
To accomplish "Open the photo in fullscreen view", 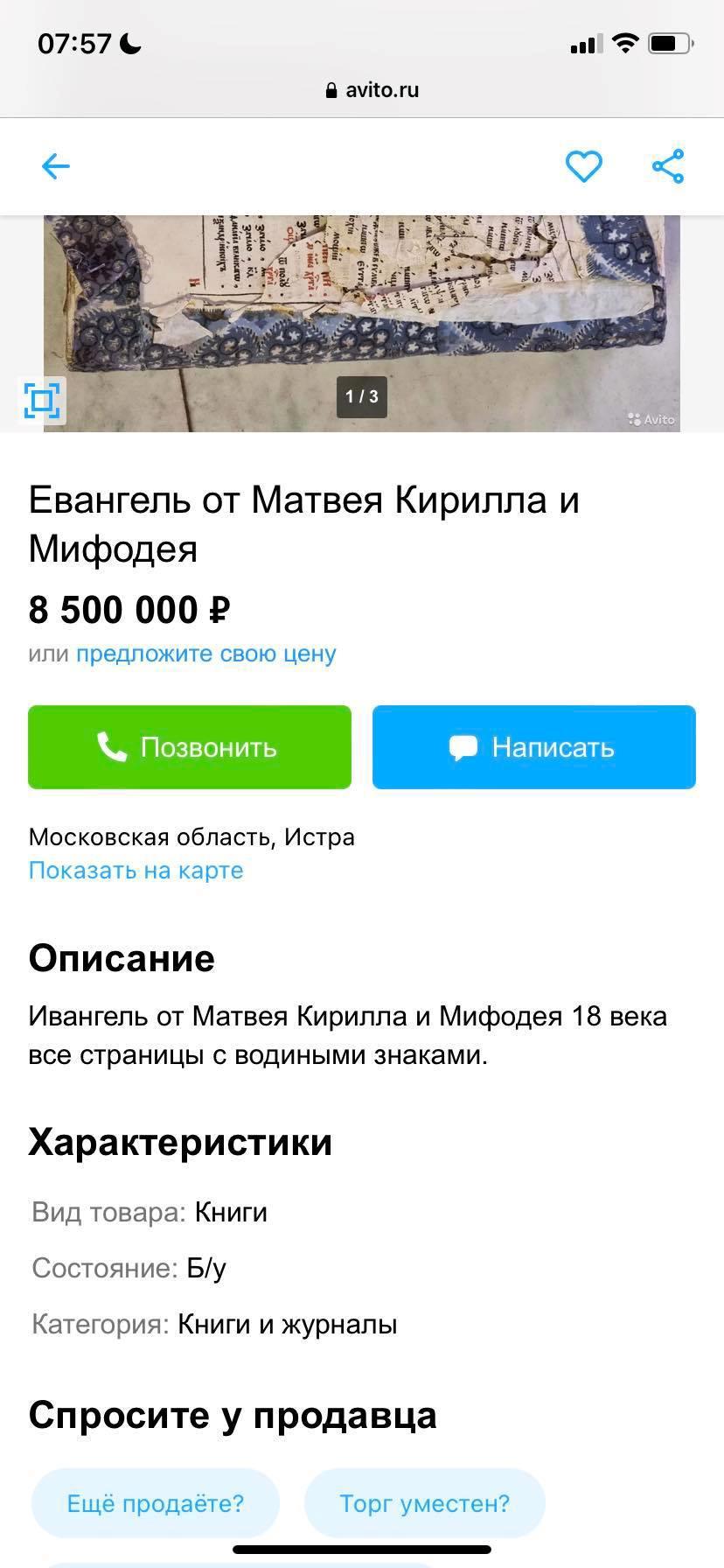I will (x=42, y=401).
